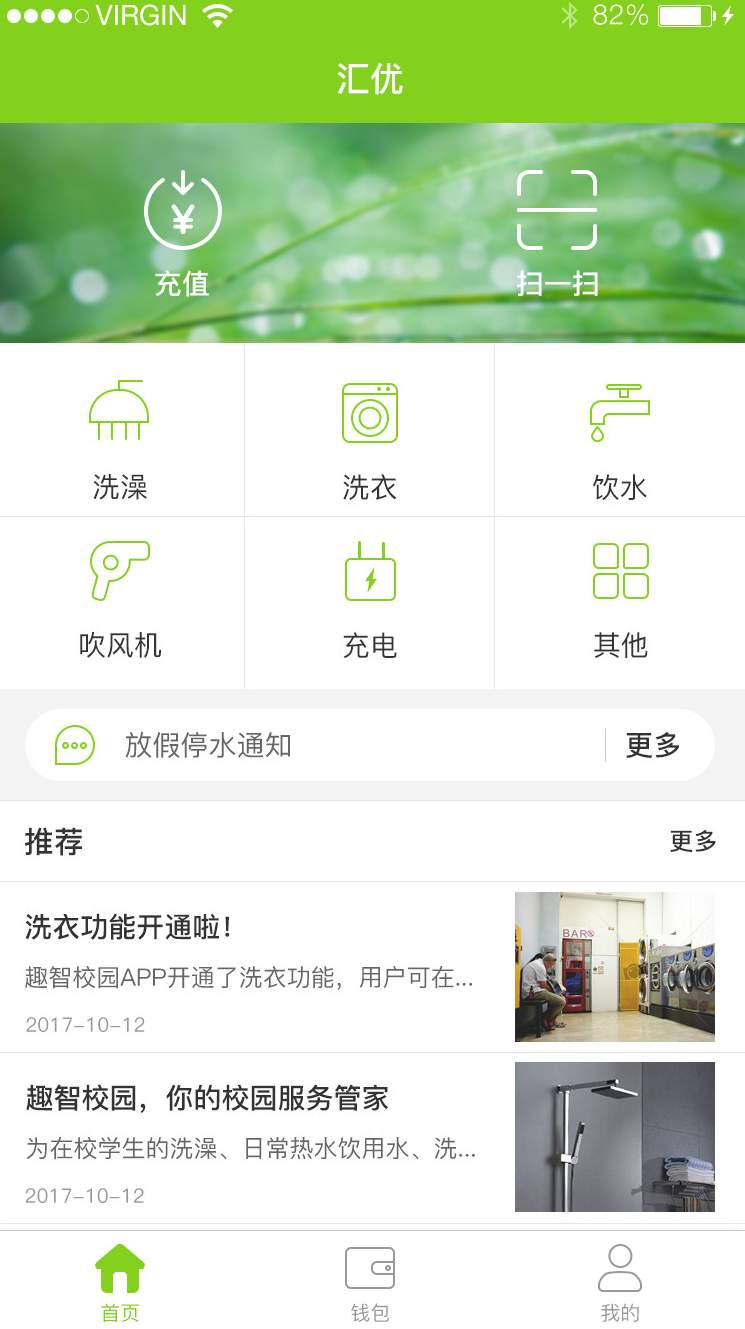Open the 扫一扫 QR scanner
Screen dimensions: 745x1329
[557, 232]
